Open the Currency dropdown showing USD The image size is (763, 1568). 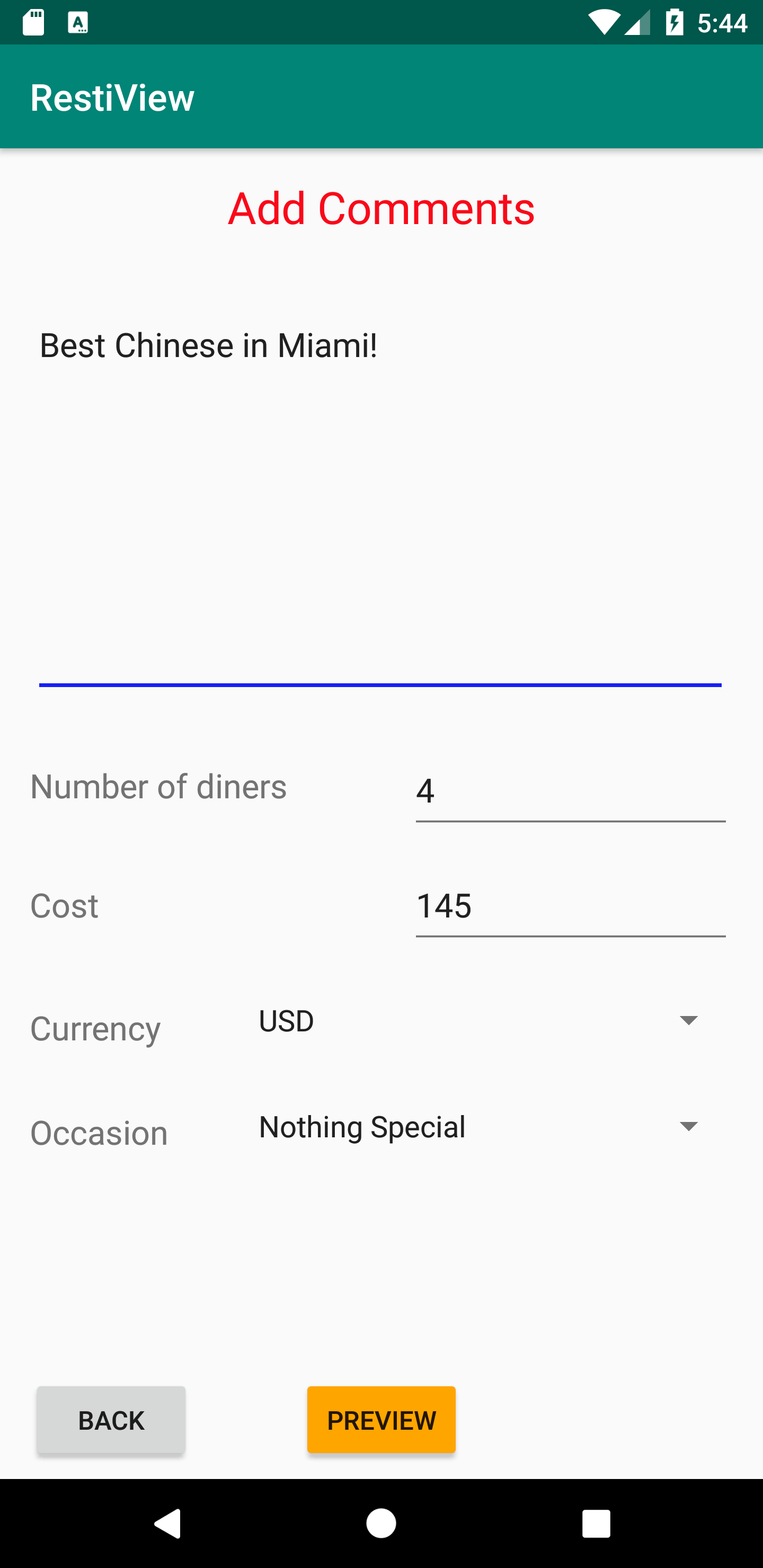tap(481, 1020)
